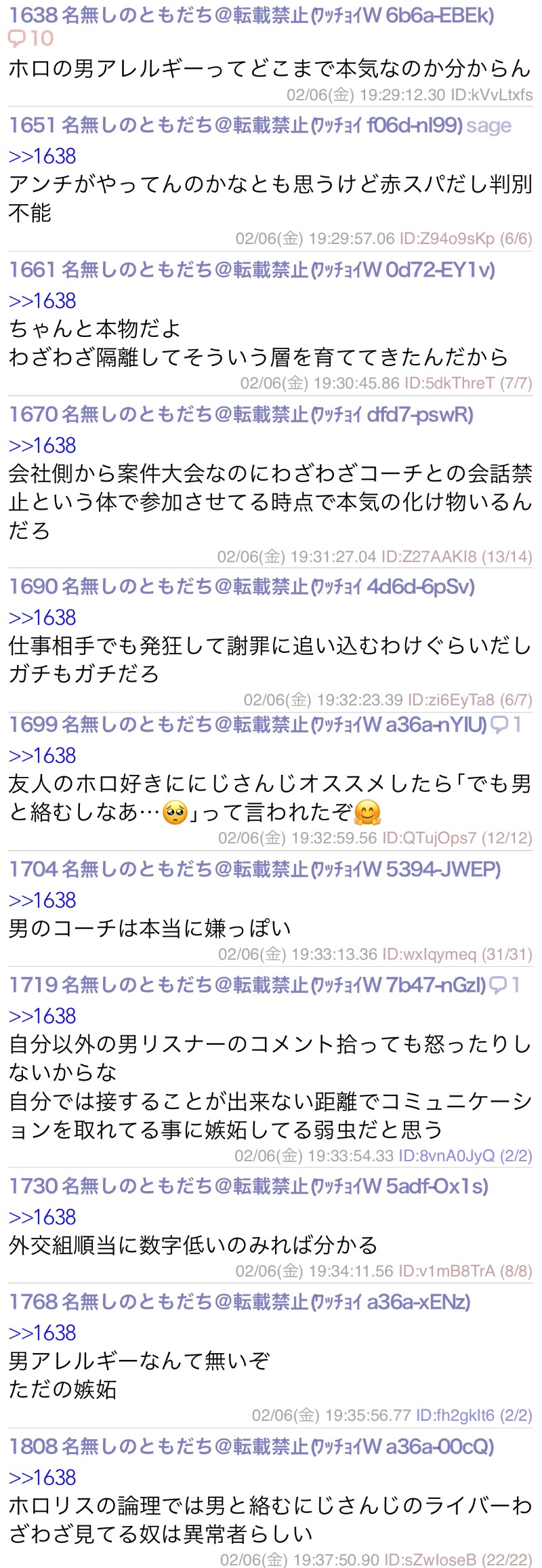Follow the >>1638 anchor in post 1730
This screenshot has height=1568, width=542.
click(42, 1216)
